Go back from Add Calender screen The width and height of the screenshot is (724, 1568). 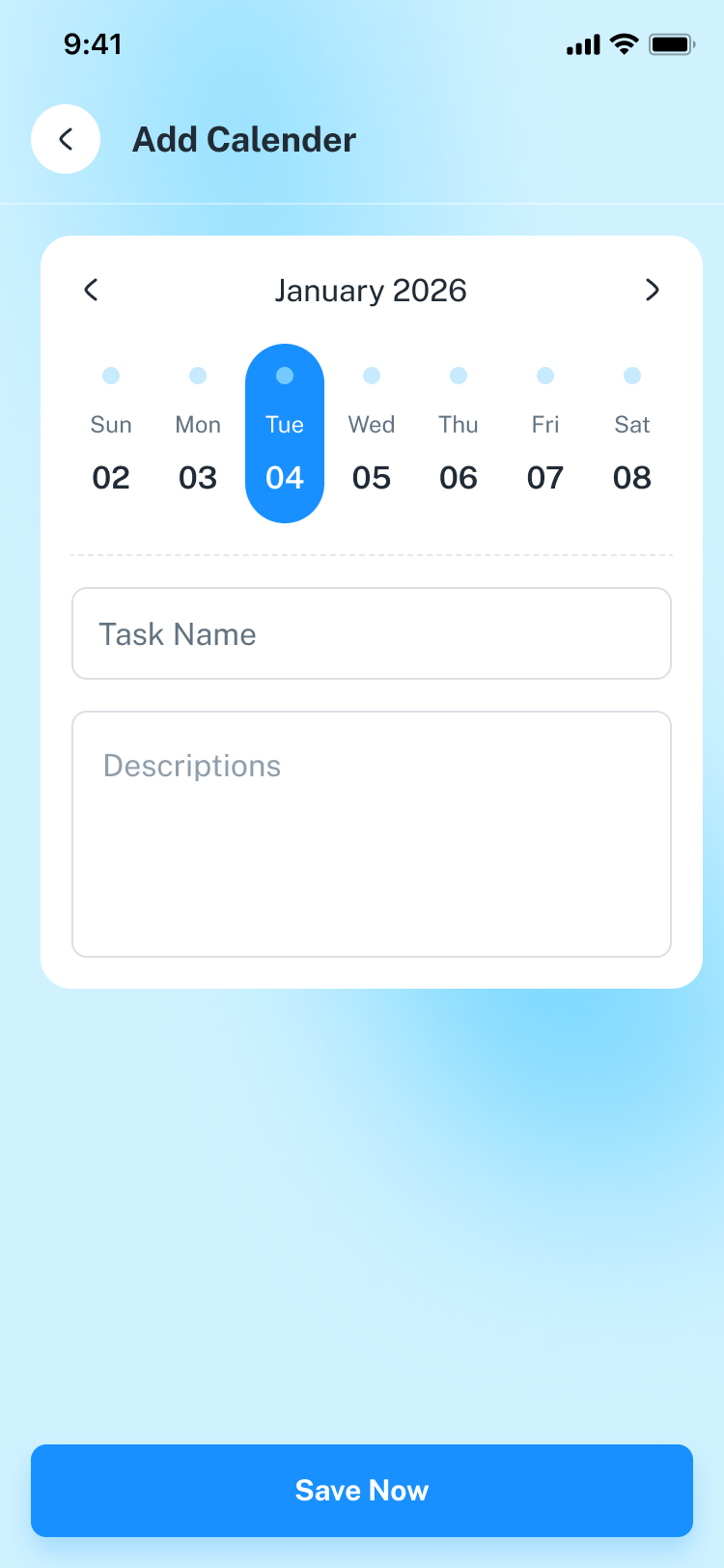point(66,139)
